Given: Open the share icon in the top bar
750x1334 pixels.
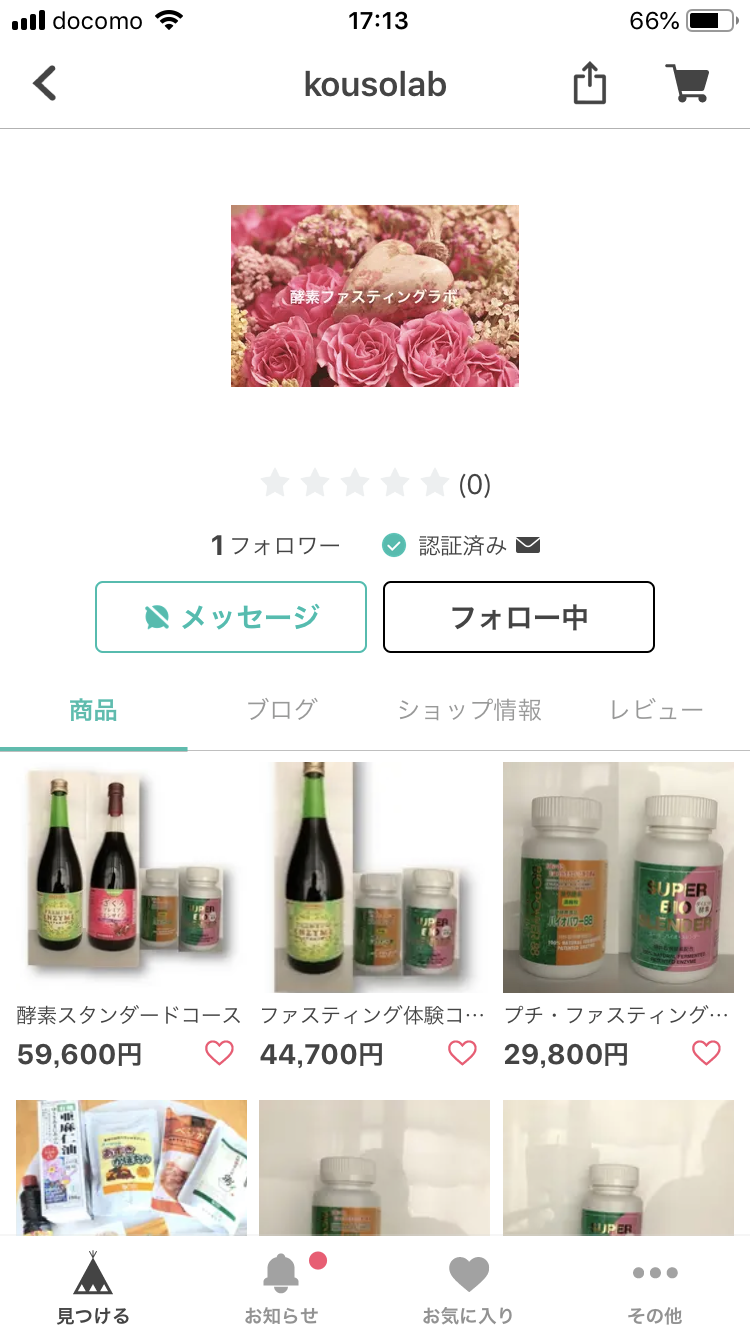Looking at the screenshot, I should [589, 84].
